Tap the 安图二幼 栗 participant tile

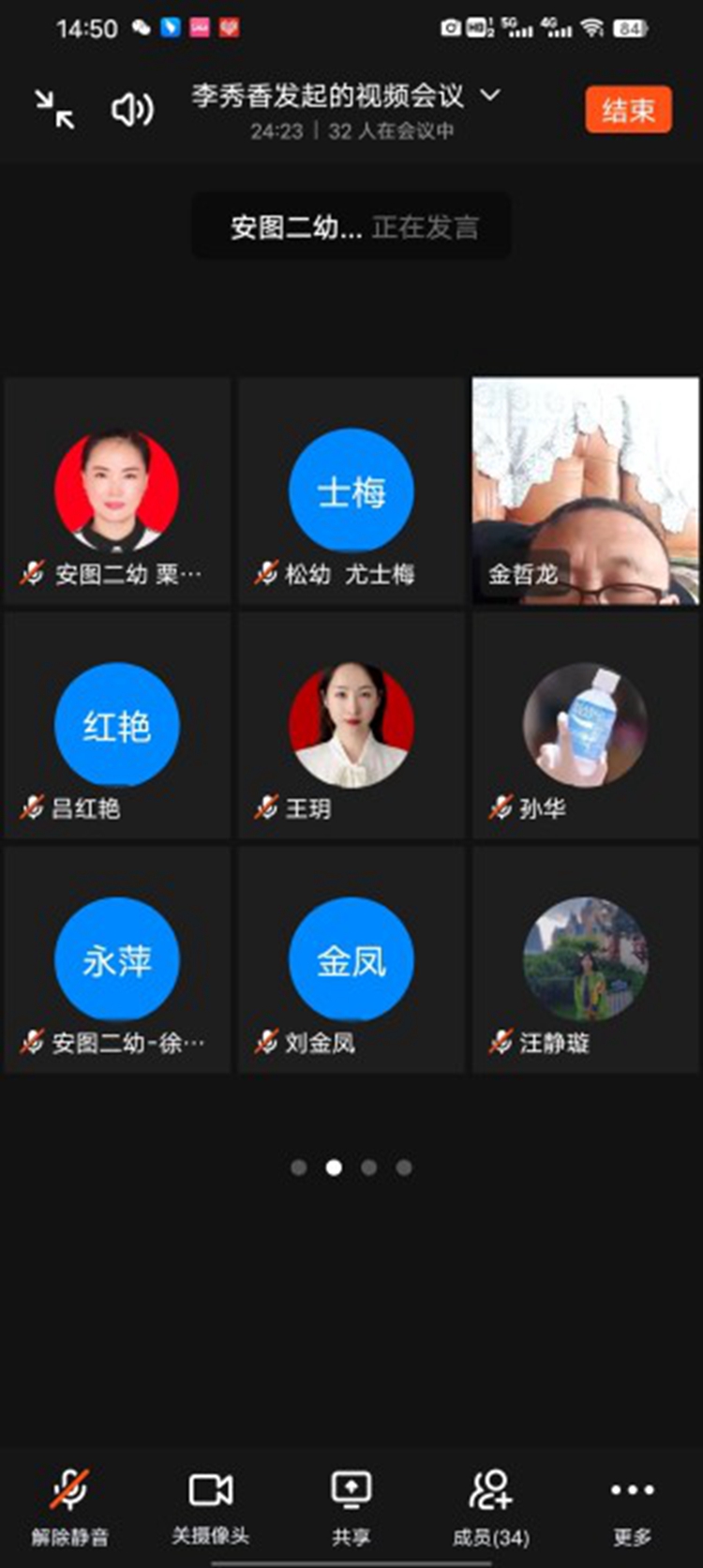click(x=117, y=490)
